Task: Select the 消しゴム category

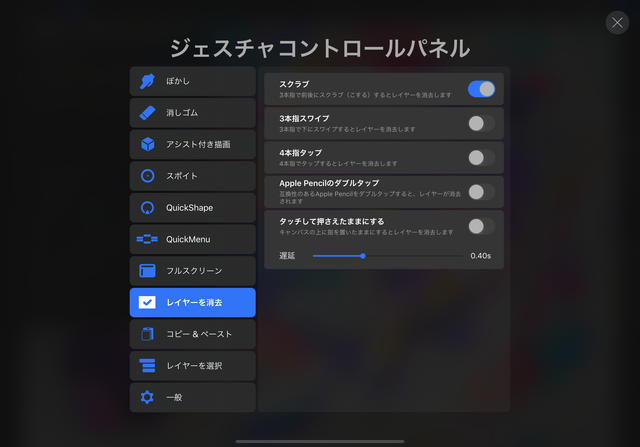Action: [x=192, y=113]
